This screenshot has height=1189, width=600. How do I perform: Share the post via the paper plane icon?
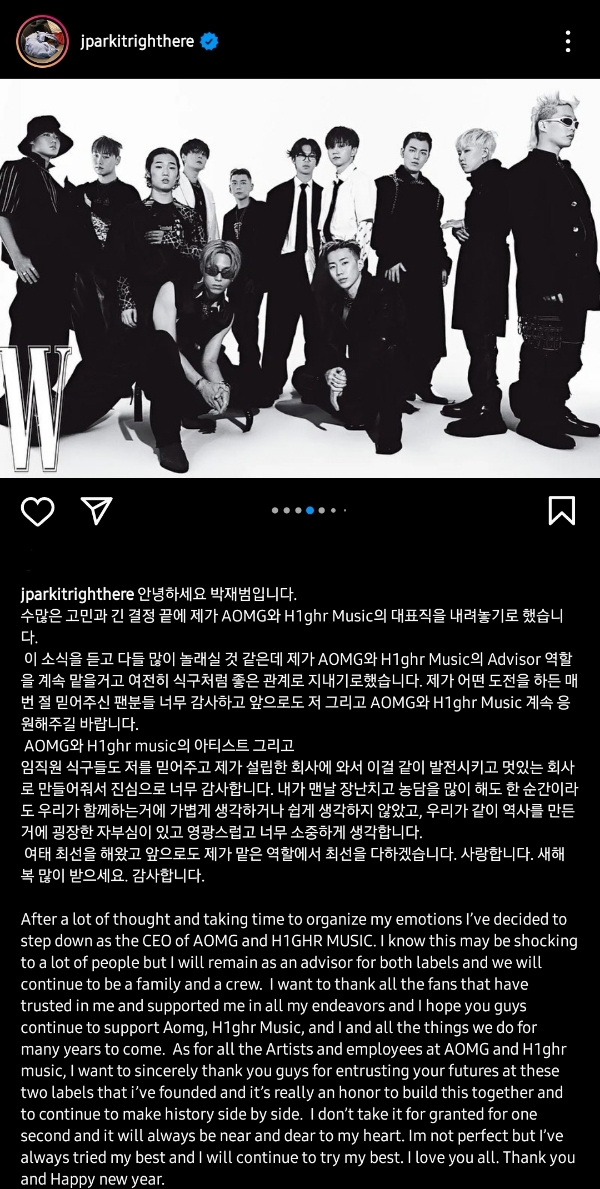coord(96,511)
